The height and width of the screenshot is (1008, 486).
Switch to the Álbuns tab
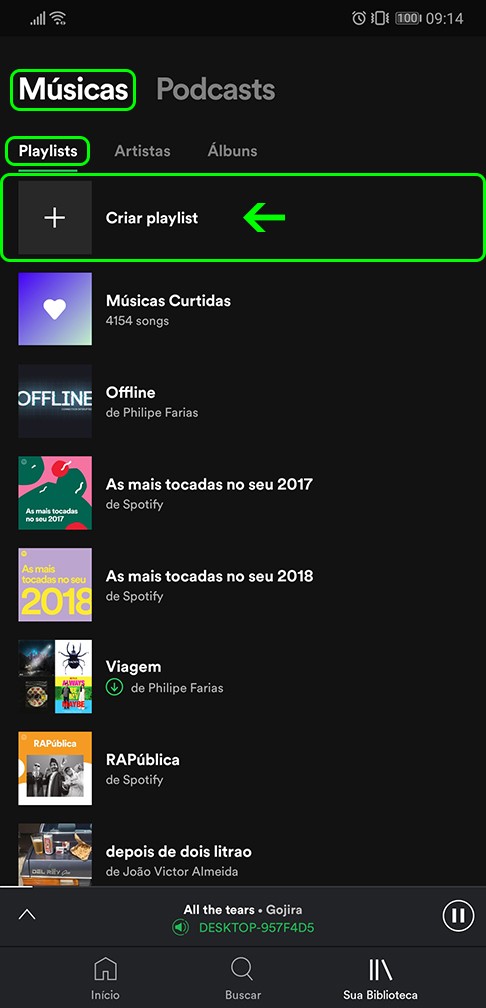232,151
